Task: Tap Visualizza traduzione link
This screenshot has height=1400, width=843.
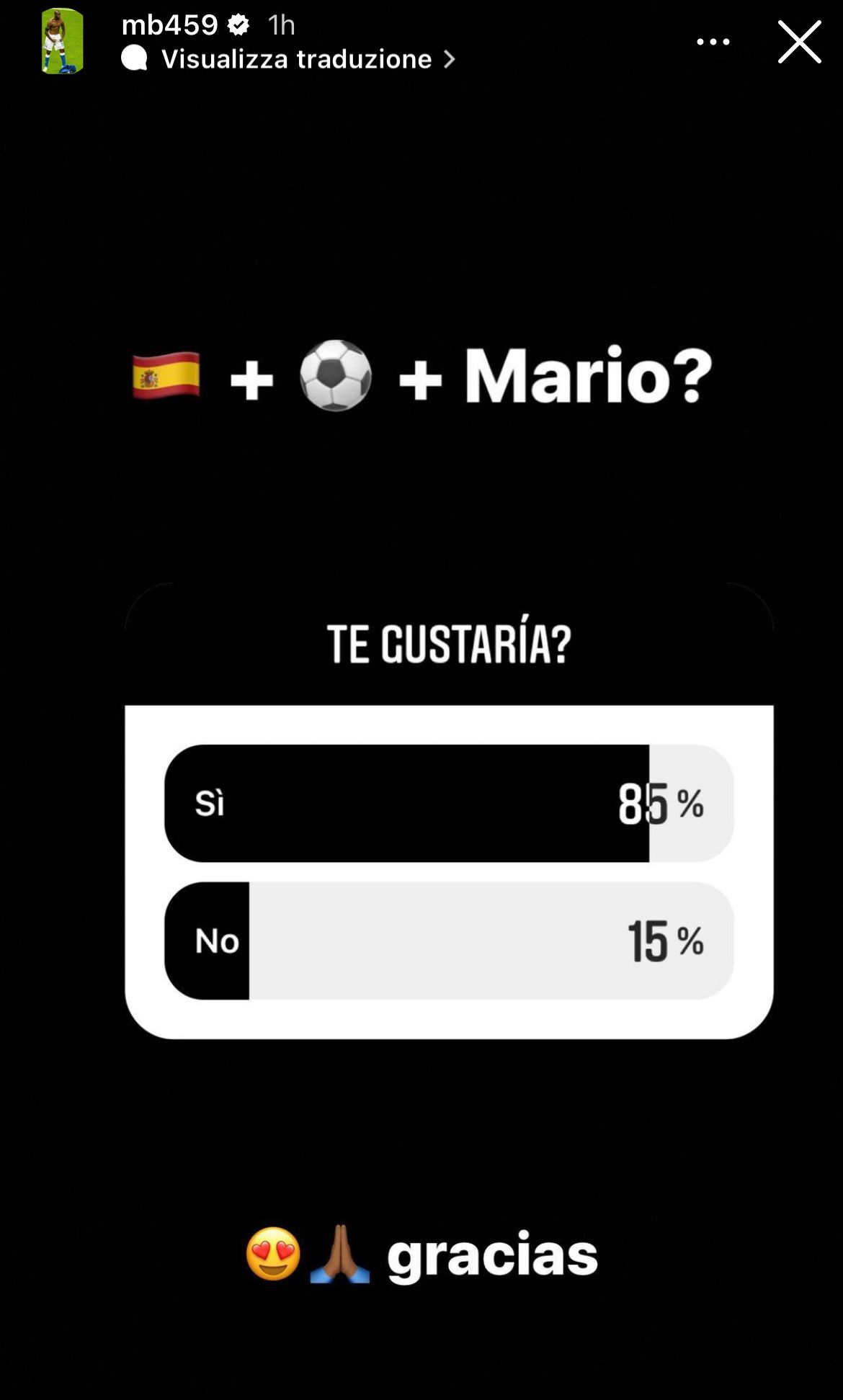Action: coord(295,59)
